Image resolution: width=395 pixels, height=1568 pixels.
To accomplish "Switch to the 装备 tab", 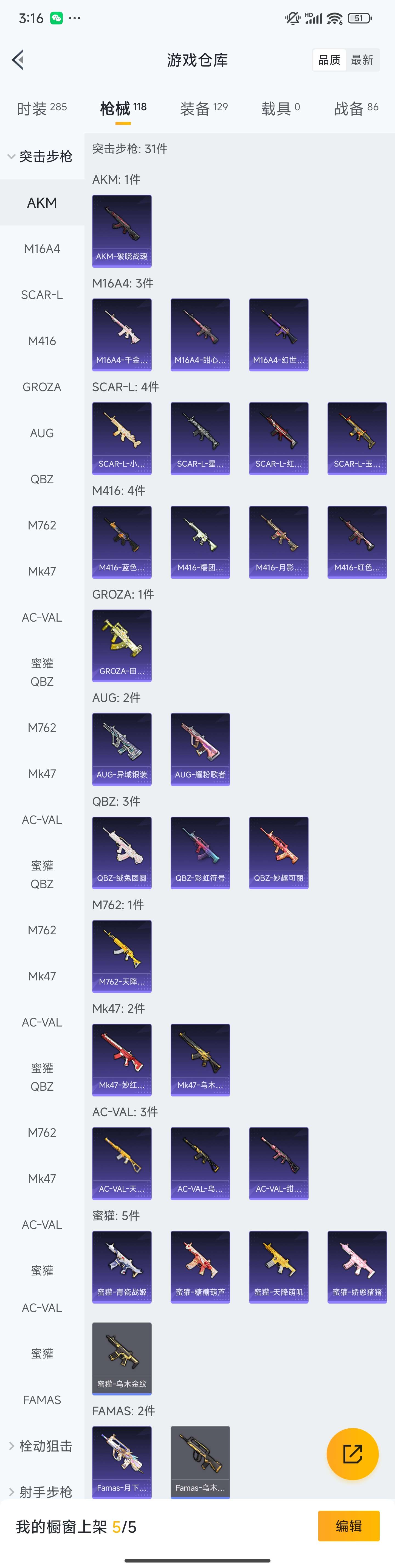I will pyautogui.click(x=204, y=108).
